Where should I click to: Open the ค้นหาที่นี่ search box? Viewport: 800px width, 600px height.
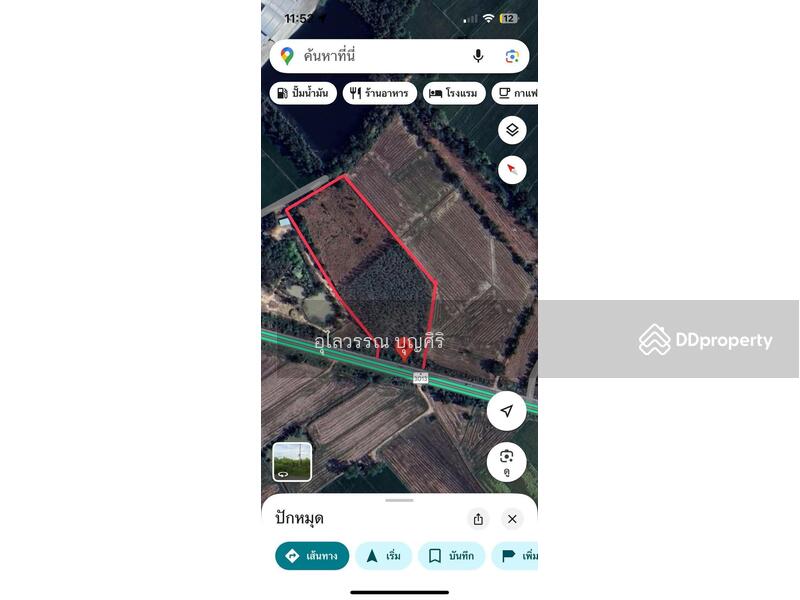tap(380, 56)
